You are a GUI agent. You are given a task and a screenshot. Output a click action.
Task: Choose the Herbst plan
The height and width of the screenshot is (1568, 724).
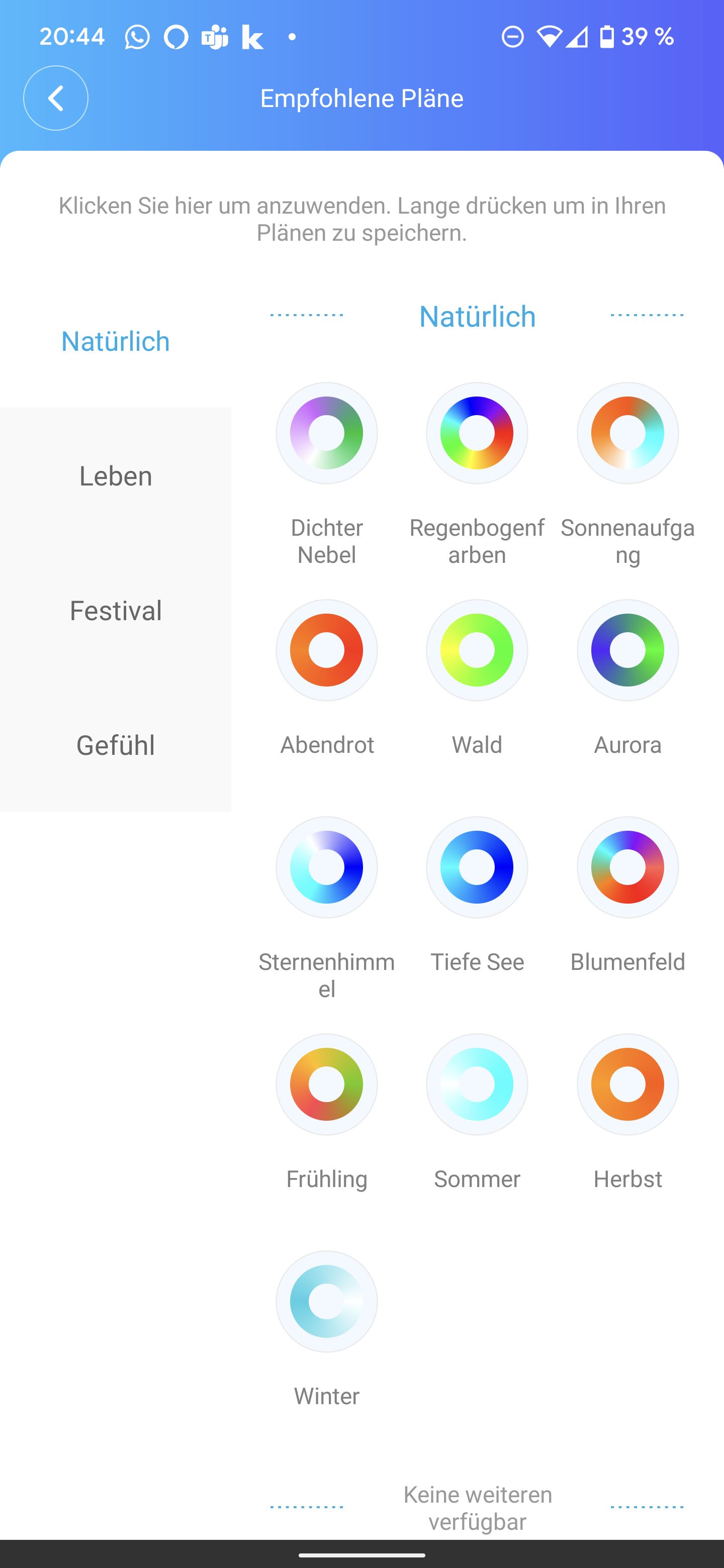click(627, 1085)
